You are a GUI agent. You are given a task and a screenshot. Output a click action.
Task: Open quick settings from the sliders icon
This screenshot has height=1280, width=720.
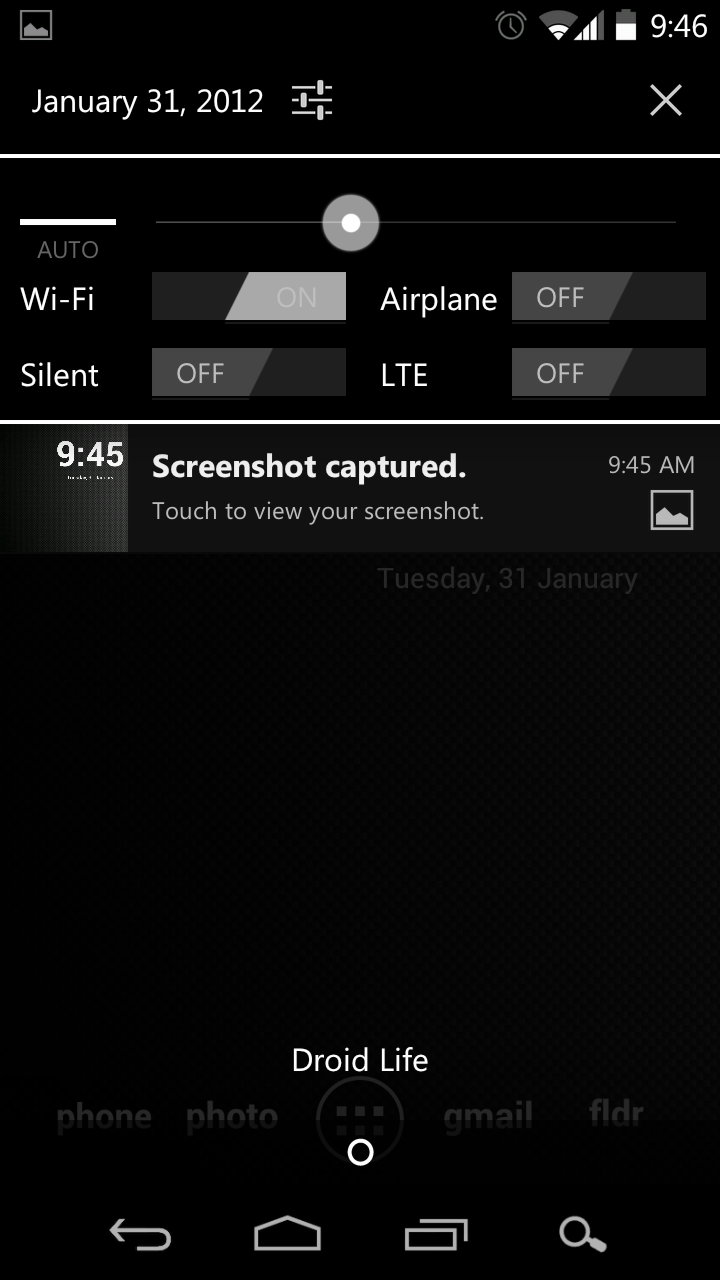[311, 101]
